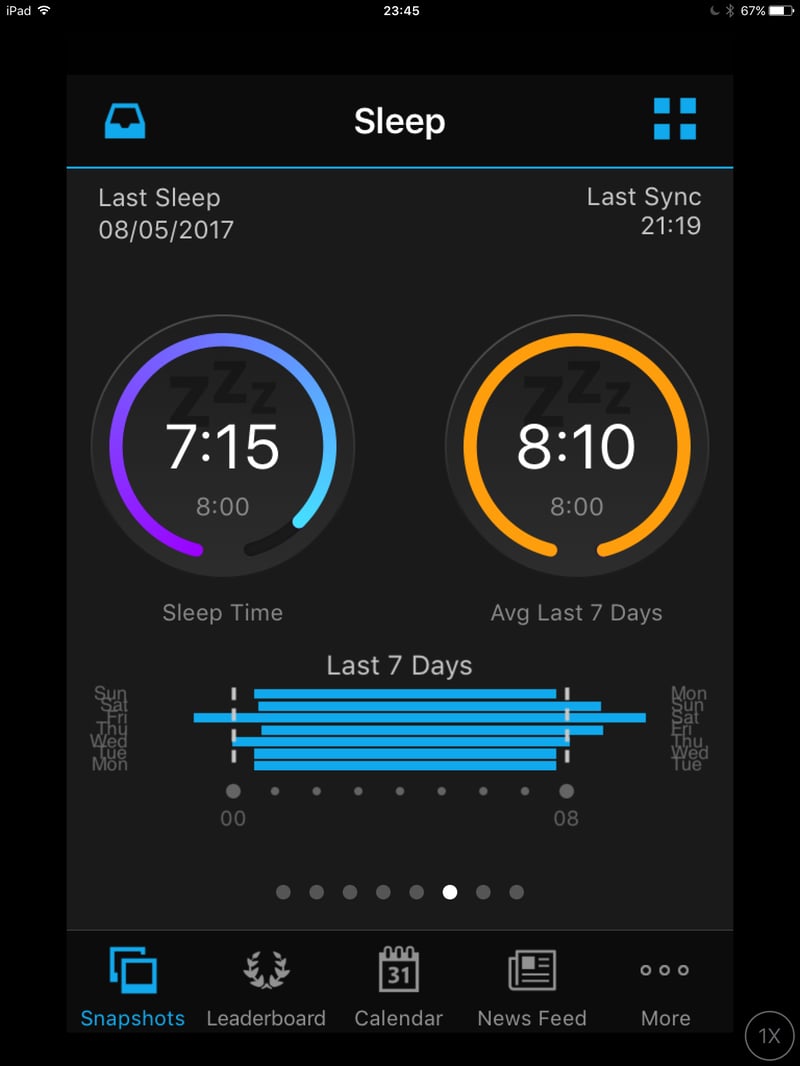Open the Last Sleep 08/05/2017 entry
The height and width of the screenshot is (1066, 800).
tap(166, 212)
